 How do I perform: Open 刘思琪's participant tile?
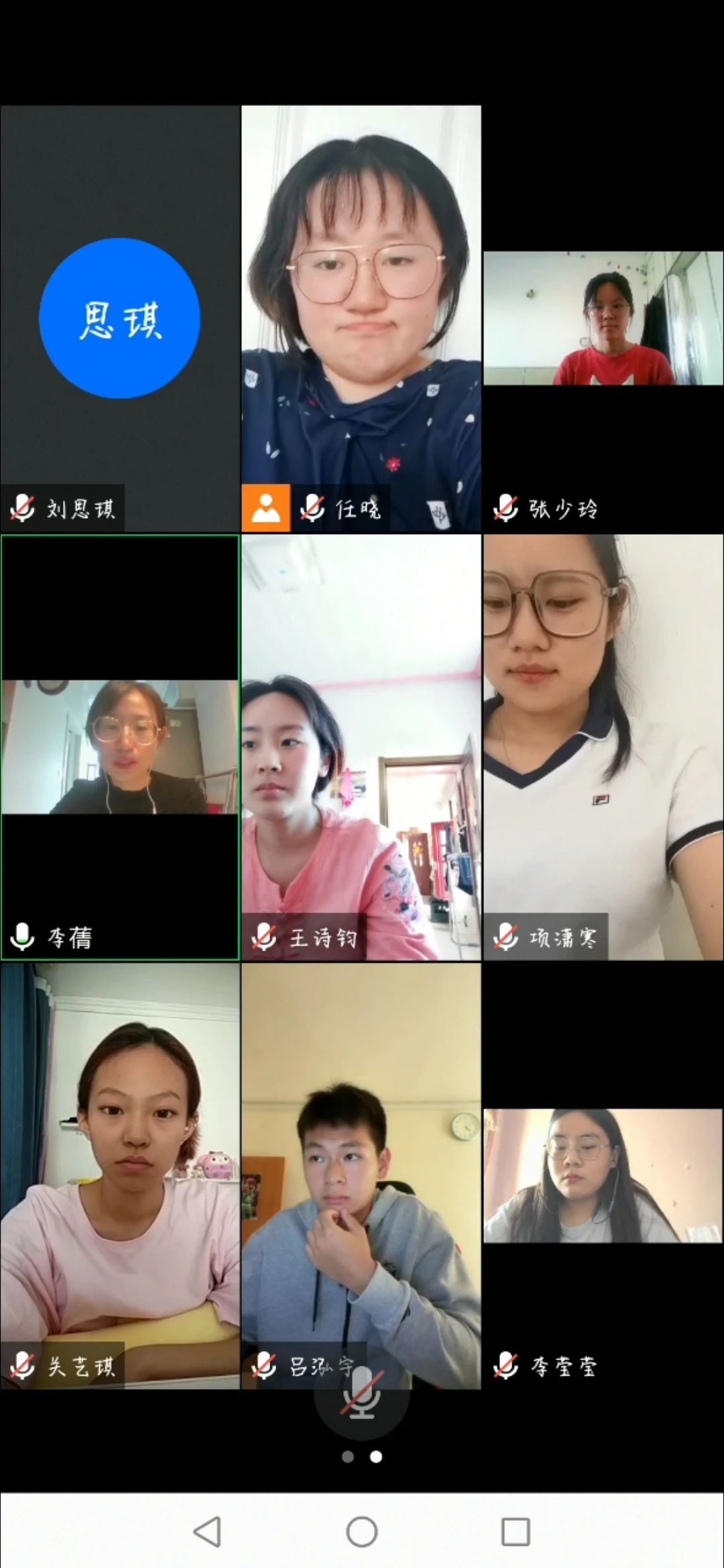point(120,318)
